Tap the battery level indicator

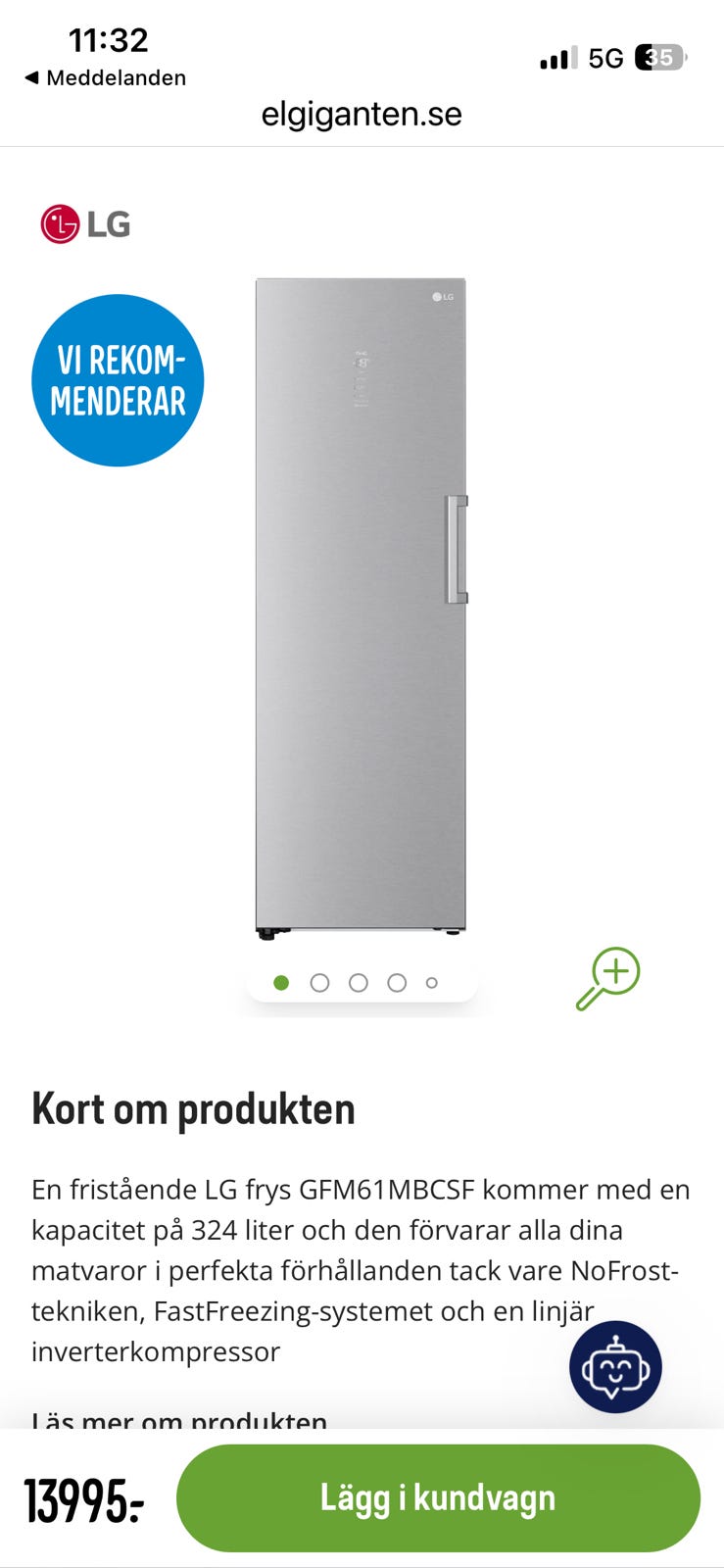click(659, 59)
